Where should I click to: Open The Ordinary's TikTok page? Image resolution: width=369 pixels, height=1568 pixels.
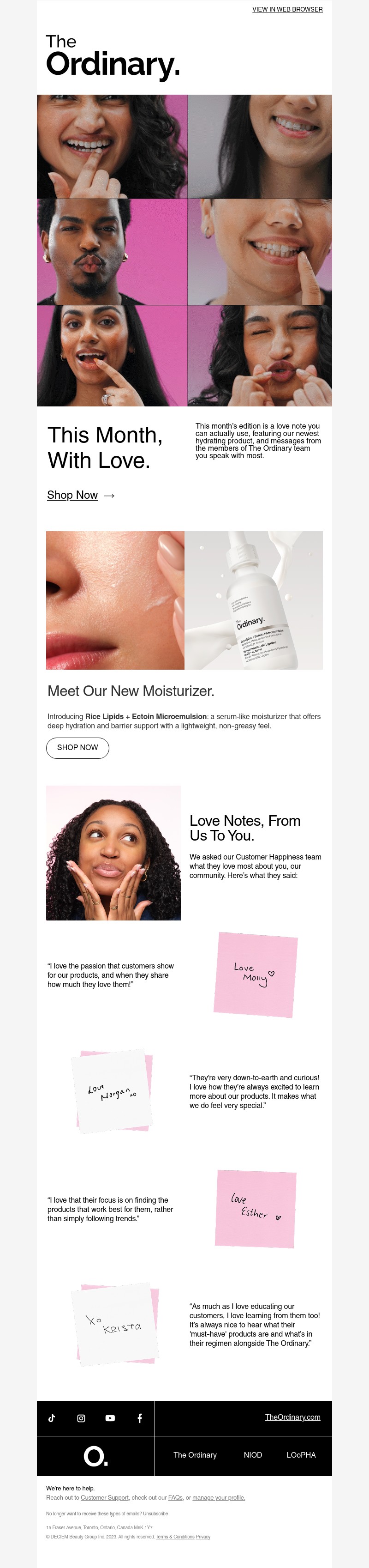point(52,1417)
